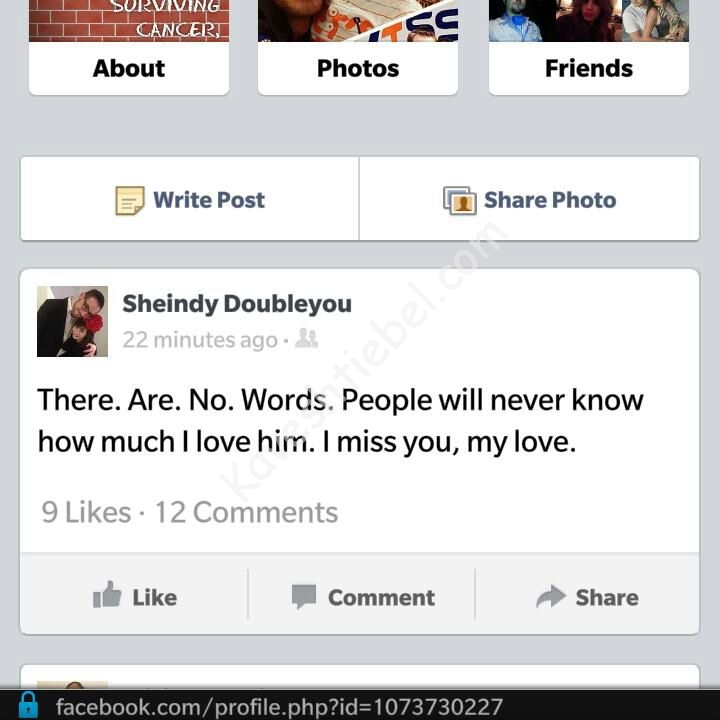Tap Write Post
720x720 pixels.
[x=190, y=200]
